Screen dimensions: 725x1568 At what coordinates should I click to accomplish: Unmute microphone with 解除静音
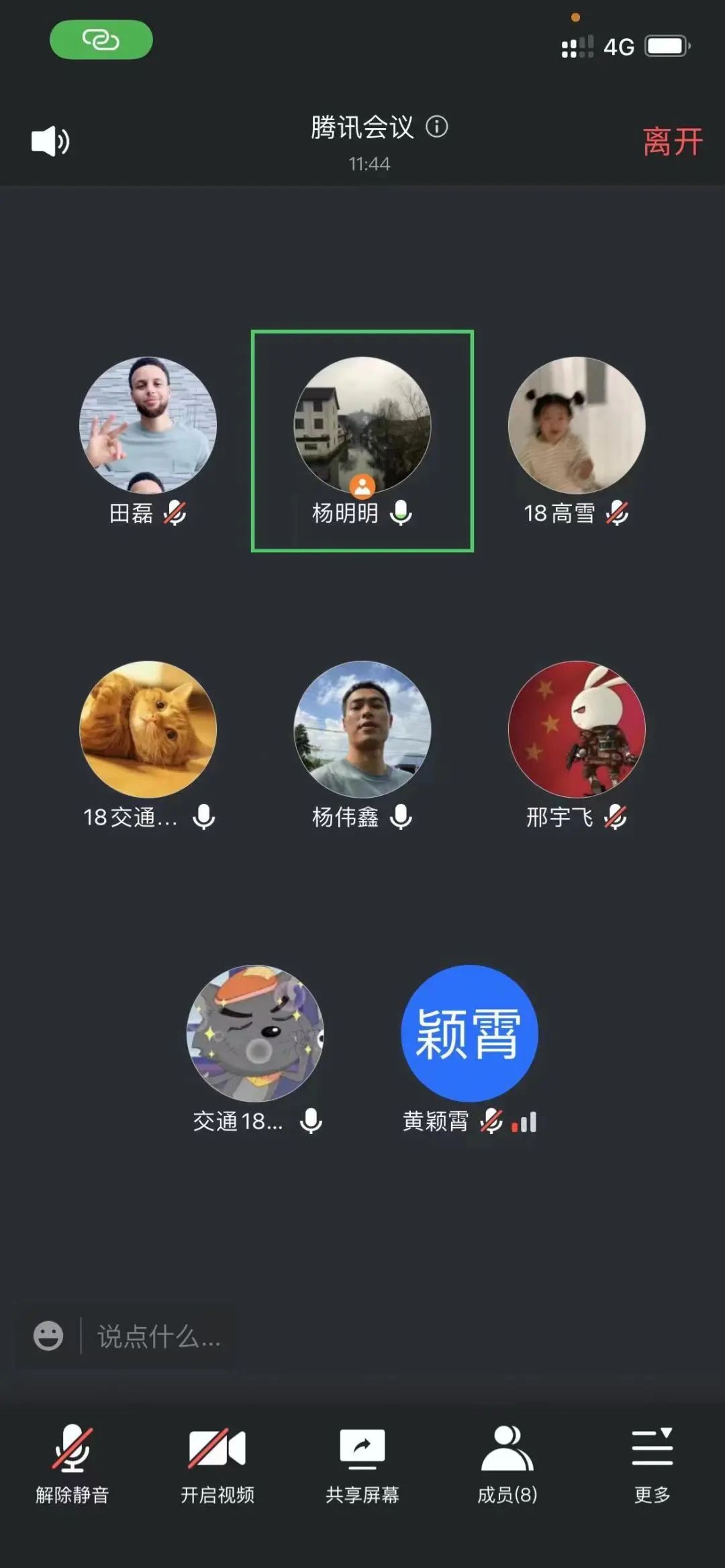pyautogui.click(x=72, y=1464)
